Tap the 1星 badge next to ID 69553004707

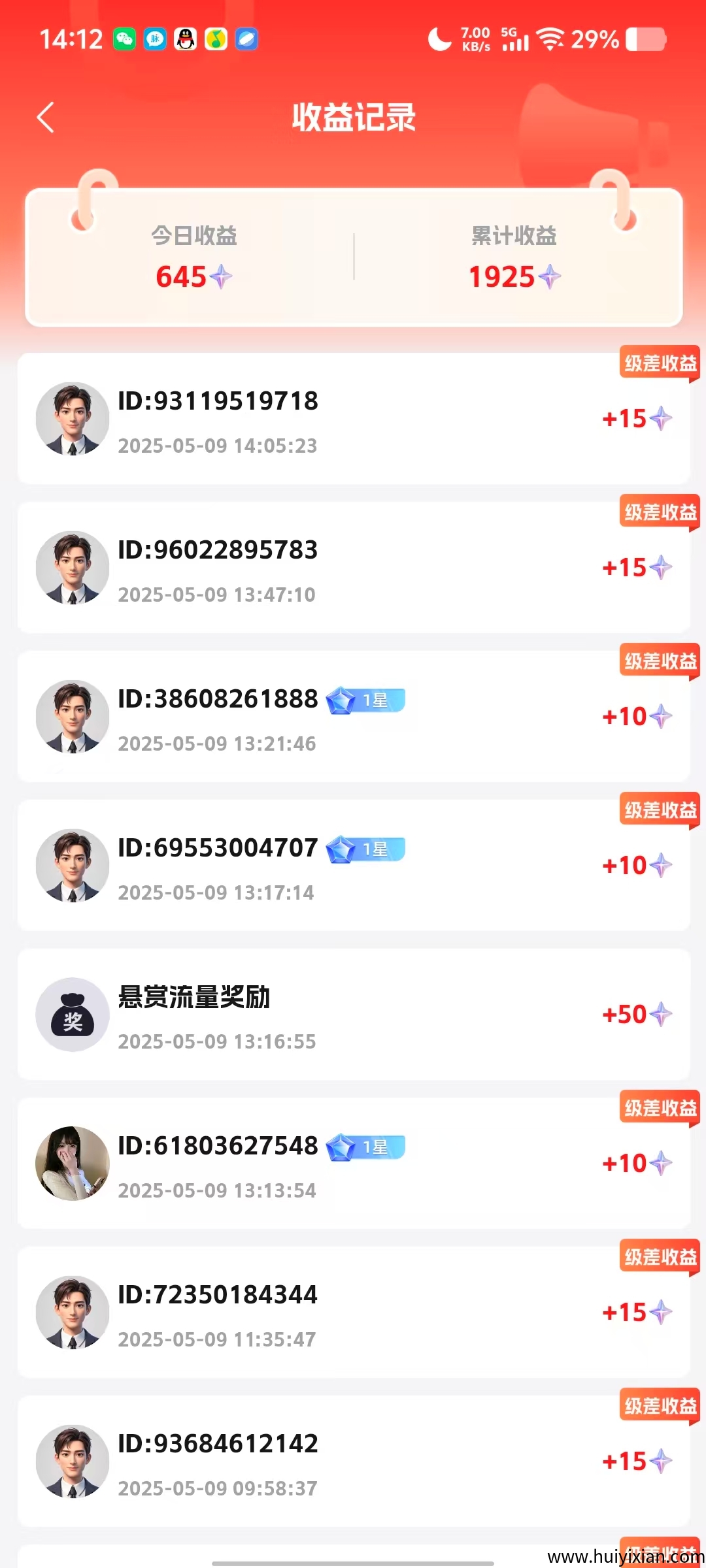(365, 847)
